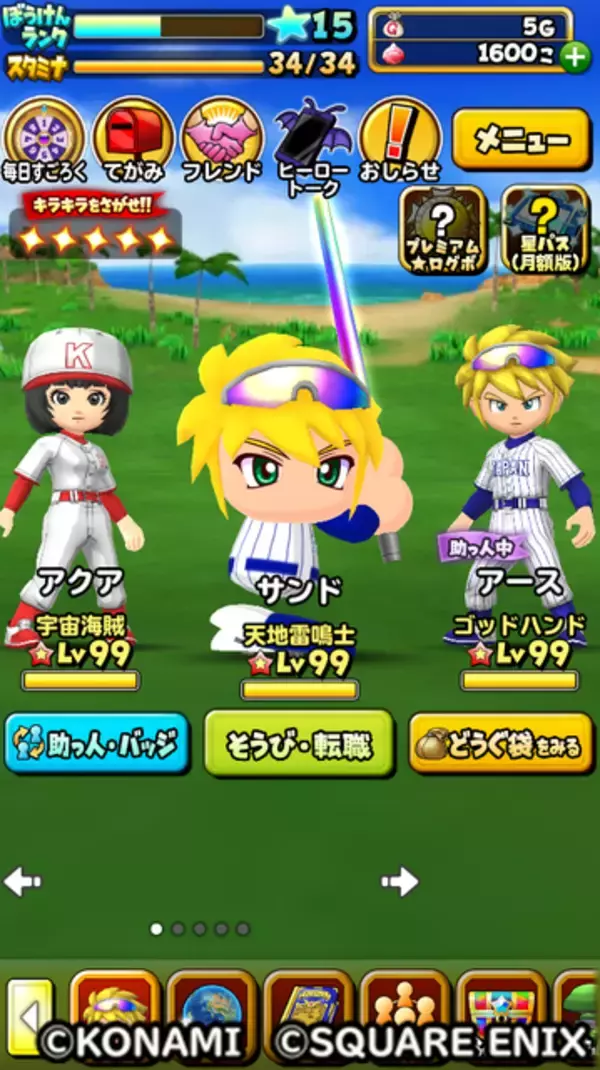The image size is (600, 1070).
Task: Tap the green plus to add gems
Action: 576,57
